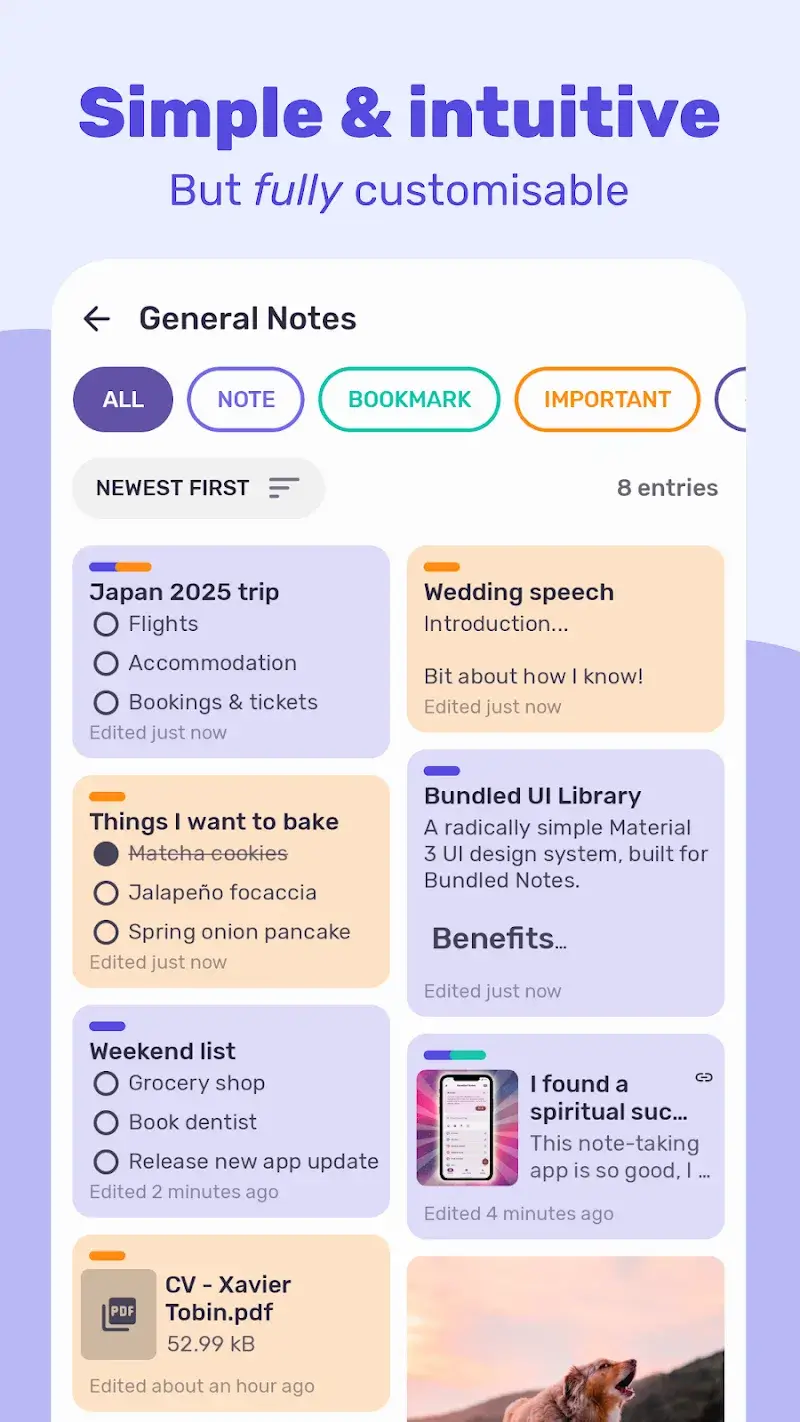Click the orange tag bar on Things I want to bake
Screen dimensions: 800x1422
tap(106, 796)
